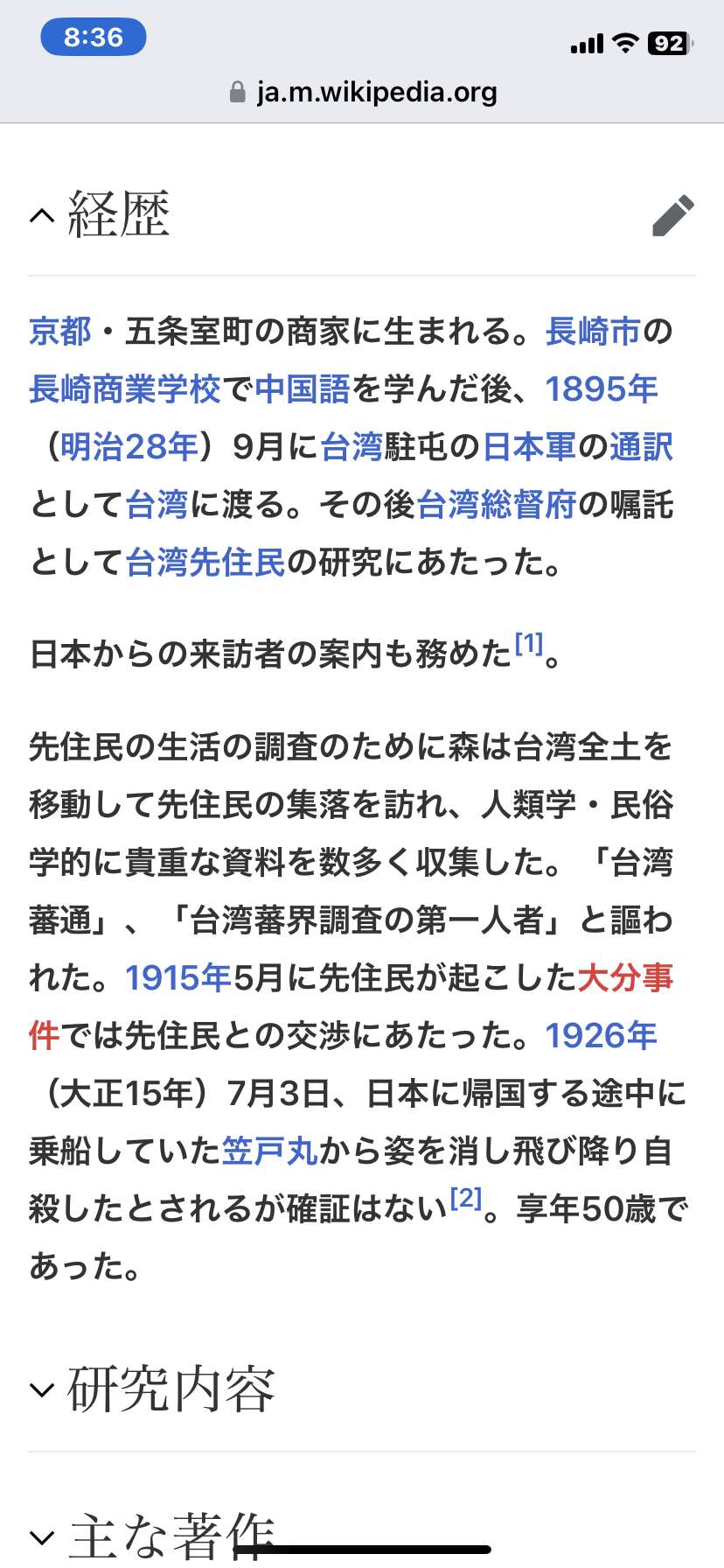The height and width of the screenshot is (1568, 724).
Task: Follow the 長崎商業学校 link
Action: (125, 389)
